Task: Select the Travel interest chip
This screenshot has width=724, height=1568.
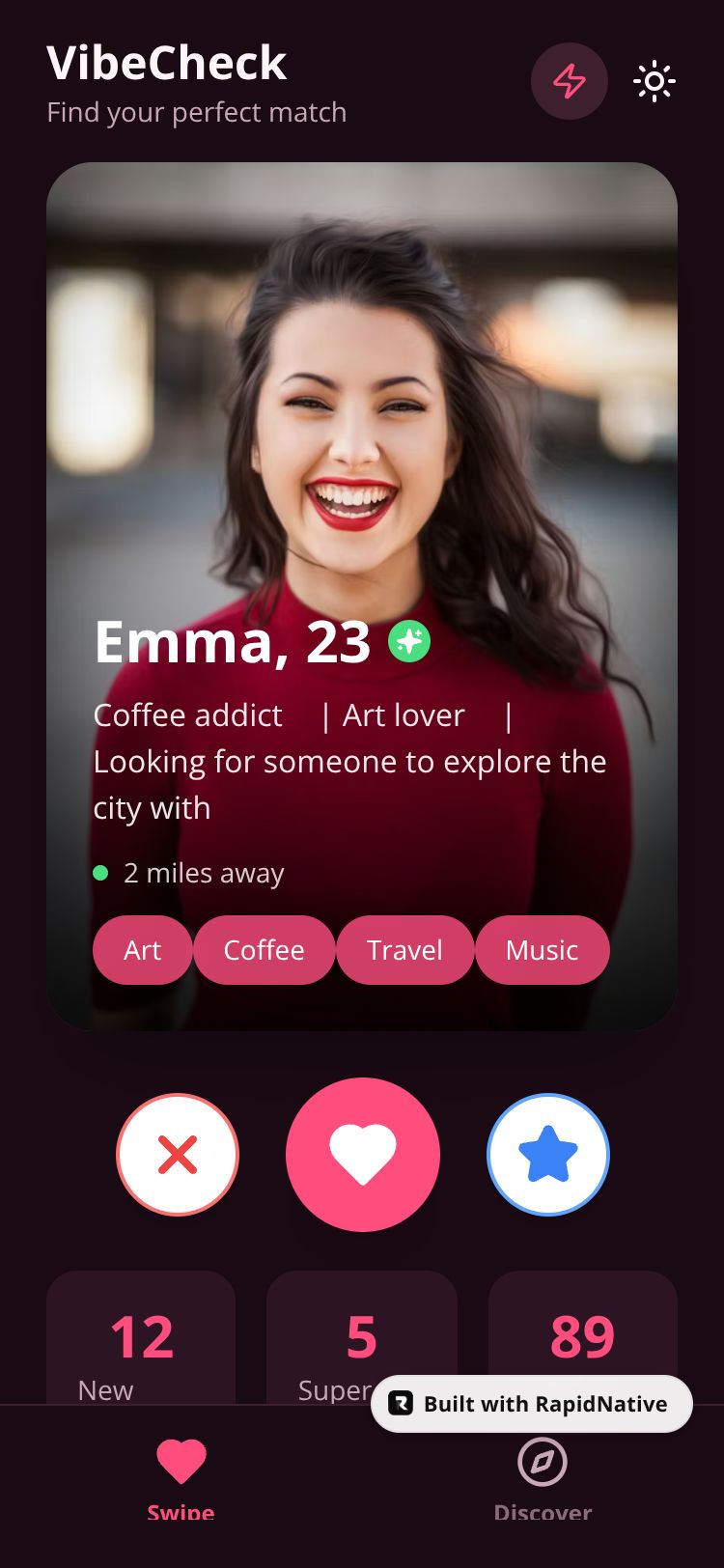Action: point(404,950)
